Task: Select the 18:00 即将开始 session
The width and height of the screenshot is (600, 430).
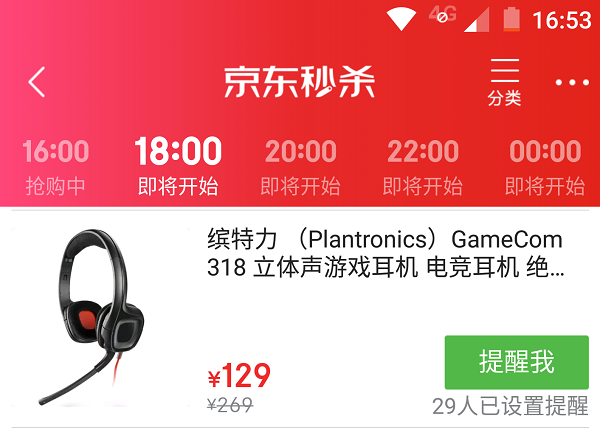Action: pos(178,166)
